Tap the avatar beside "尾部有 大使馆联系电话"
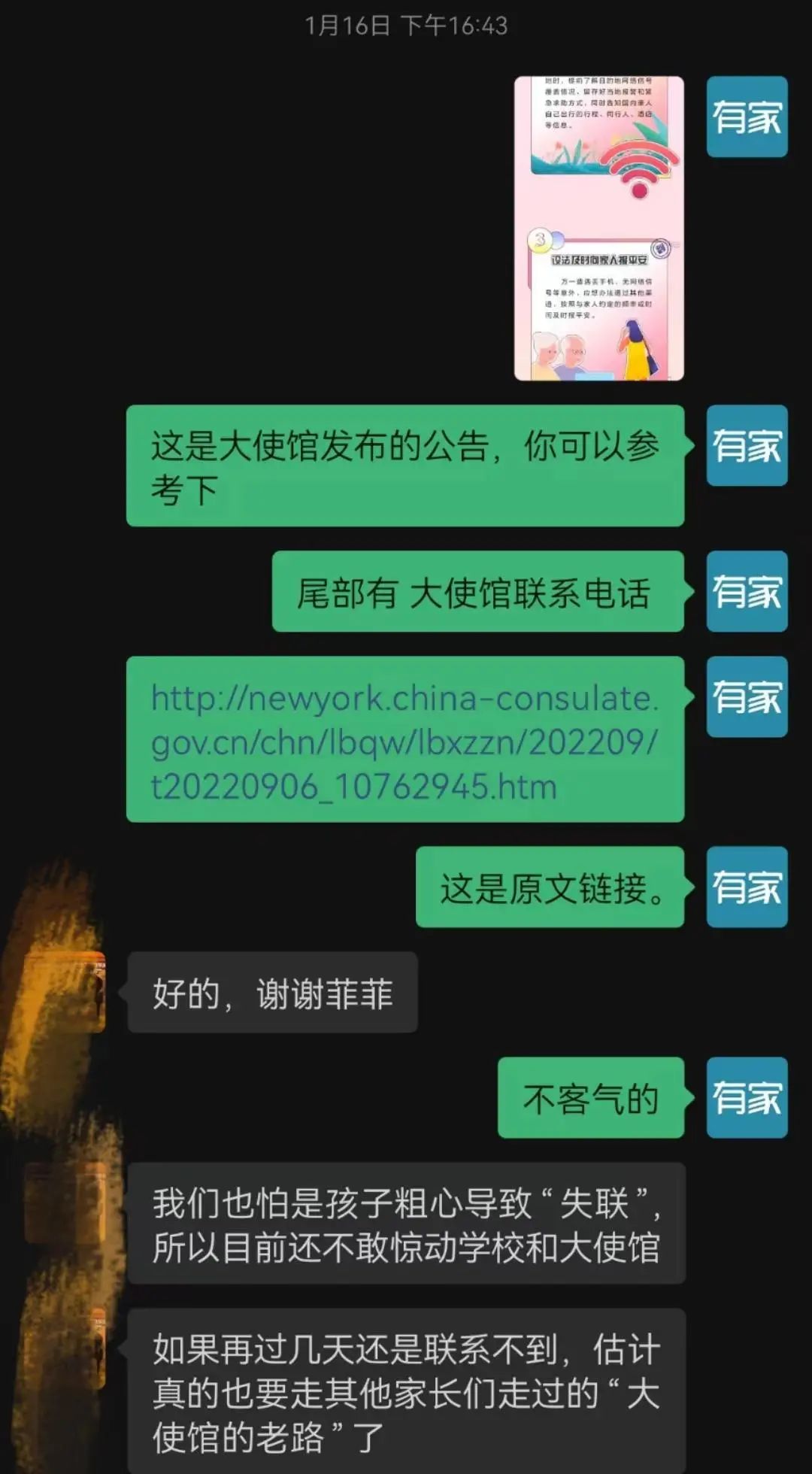 click(747, 591)
